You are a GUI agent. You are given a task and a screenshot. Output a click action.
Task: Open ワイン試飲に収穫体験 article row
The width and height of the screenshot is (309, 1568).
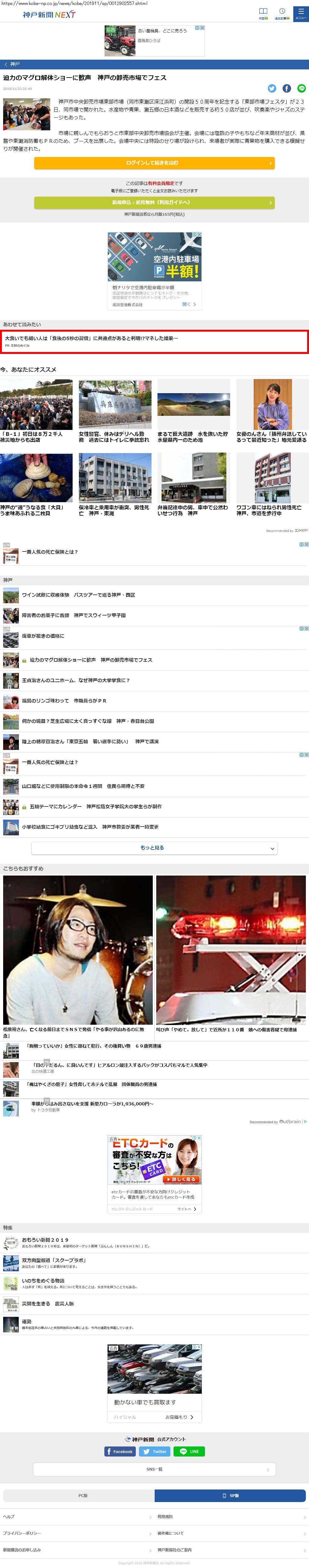click(x=78, y=595)
